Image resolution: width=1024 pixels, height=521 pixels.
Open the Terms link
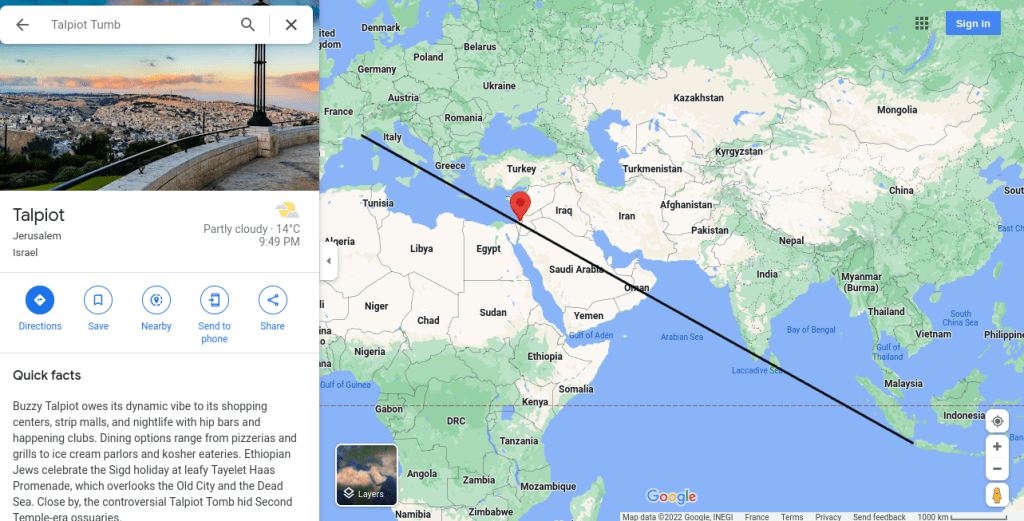tap(792, 517)
